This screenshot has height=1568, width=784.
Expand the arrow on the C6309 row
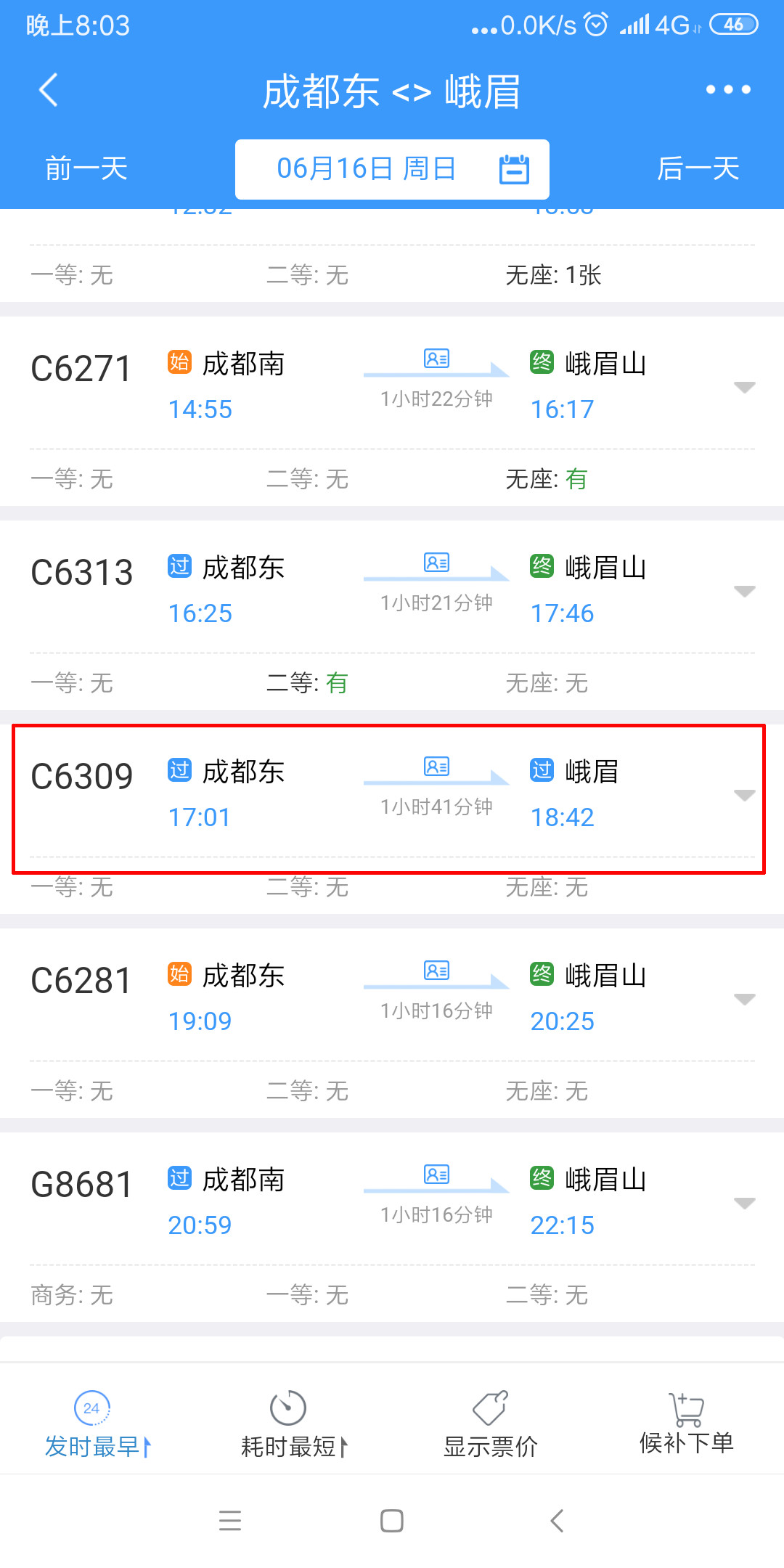click(x=745, y=796)
